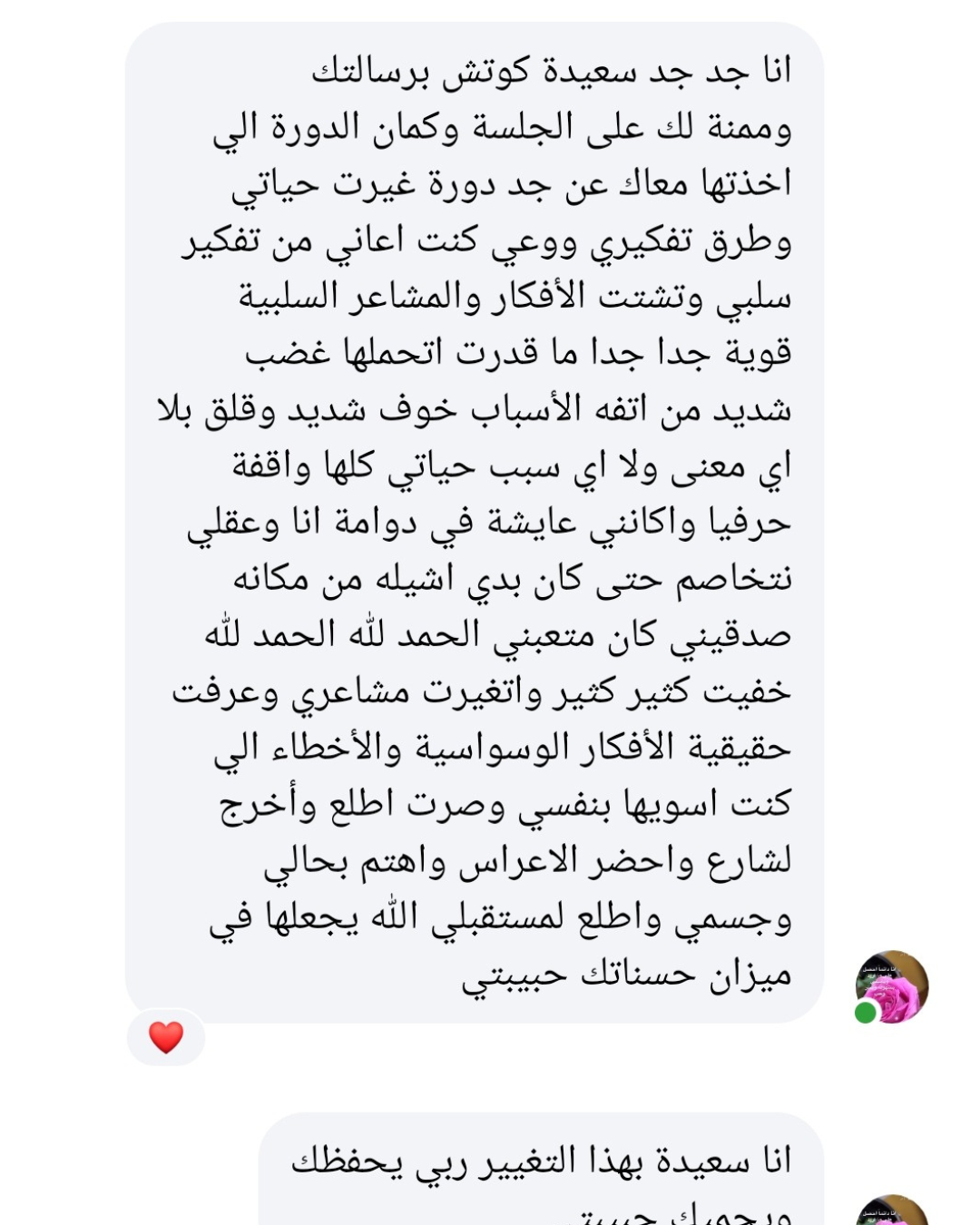Open the rose profile picture beside the long message
The height and width of the screenshot is (1225, 980).
click(x=892, y=986)
